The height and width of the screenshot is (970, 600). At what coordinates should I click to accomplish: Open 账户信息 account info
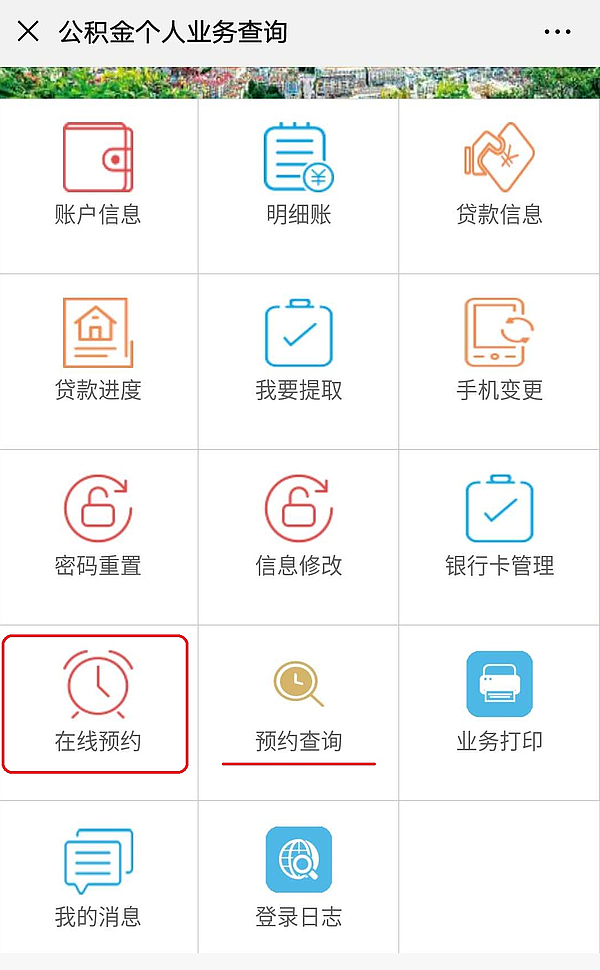(x=98, y=186)
